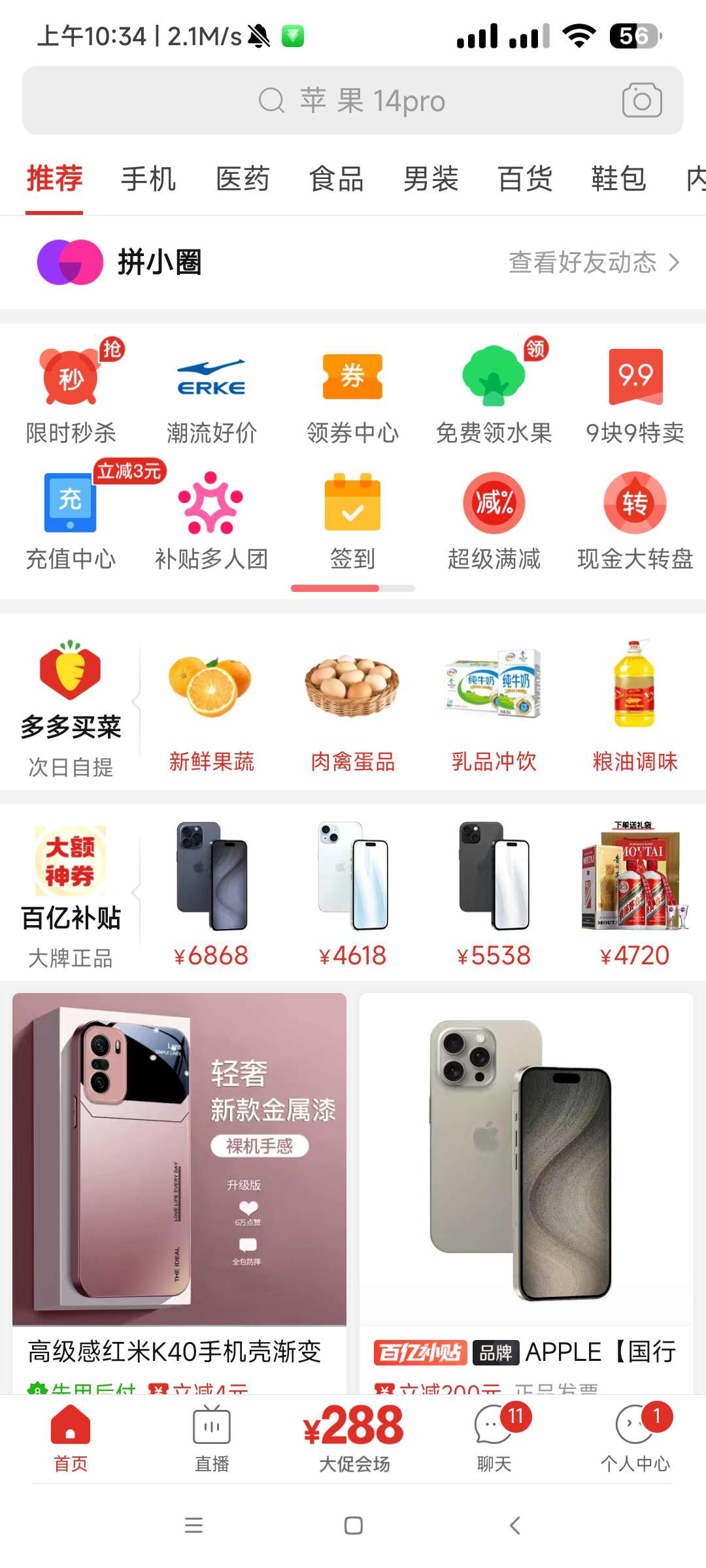The width and height of the screenshot is (706, 1568).
Task: Switch to the 直播 live tab
Action: (x=212, y=1439)
